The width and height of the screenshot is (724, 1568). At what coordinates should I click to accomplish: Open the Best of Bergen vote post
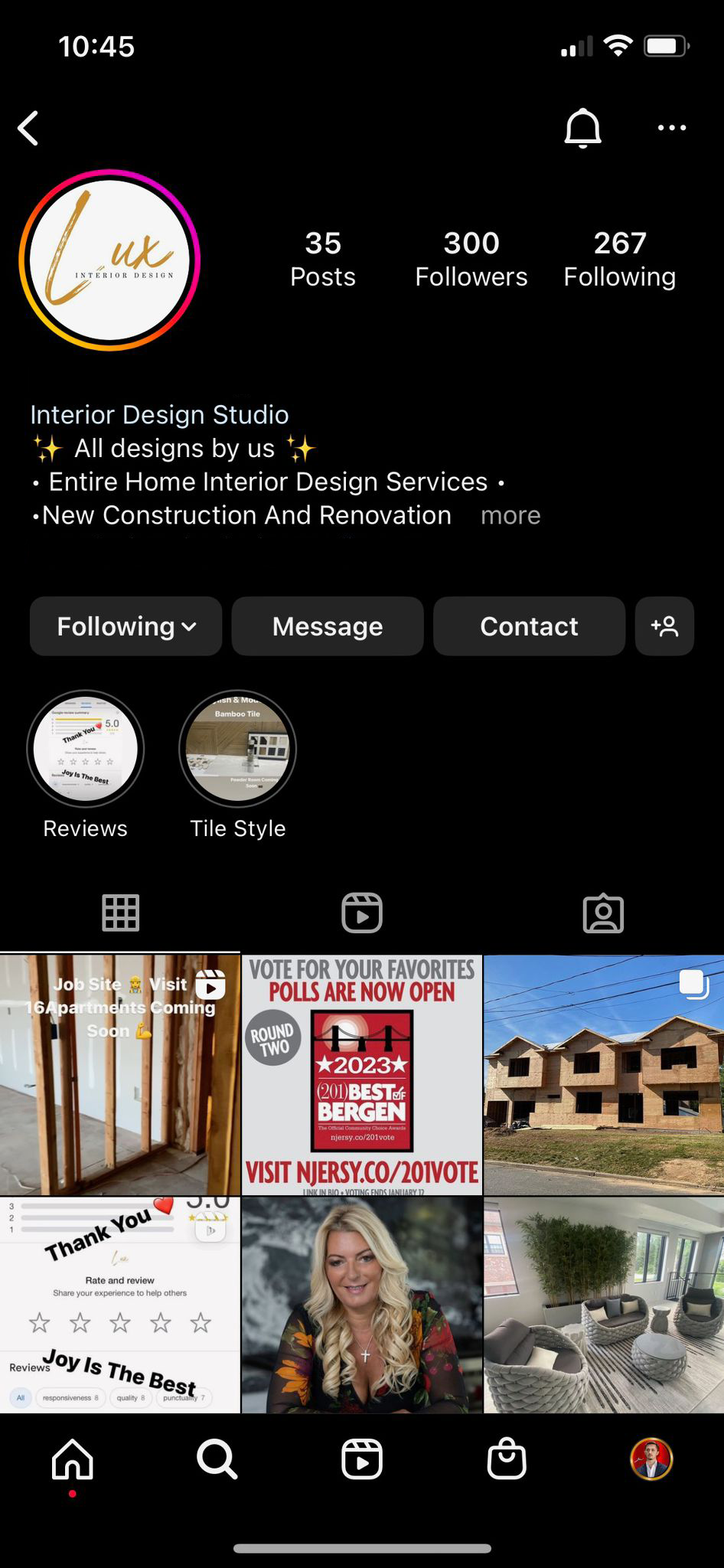point(362,1074)
